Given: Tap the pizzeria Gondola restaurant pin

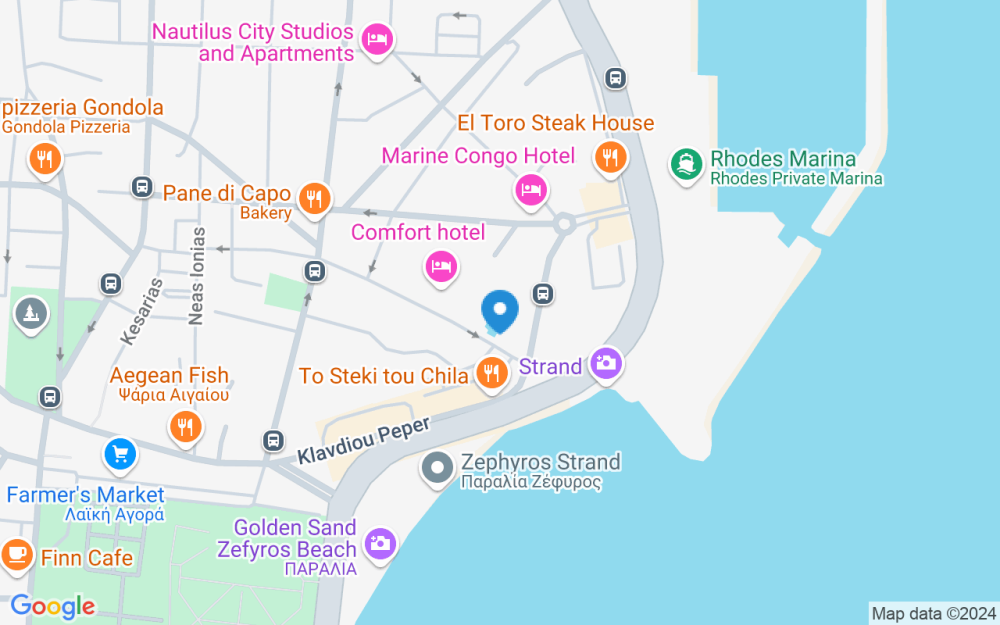Looking at the screenshot, I should pos(44,158).
